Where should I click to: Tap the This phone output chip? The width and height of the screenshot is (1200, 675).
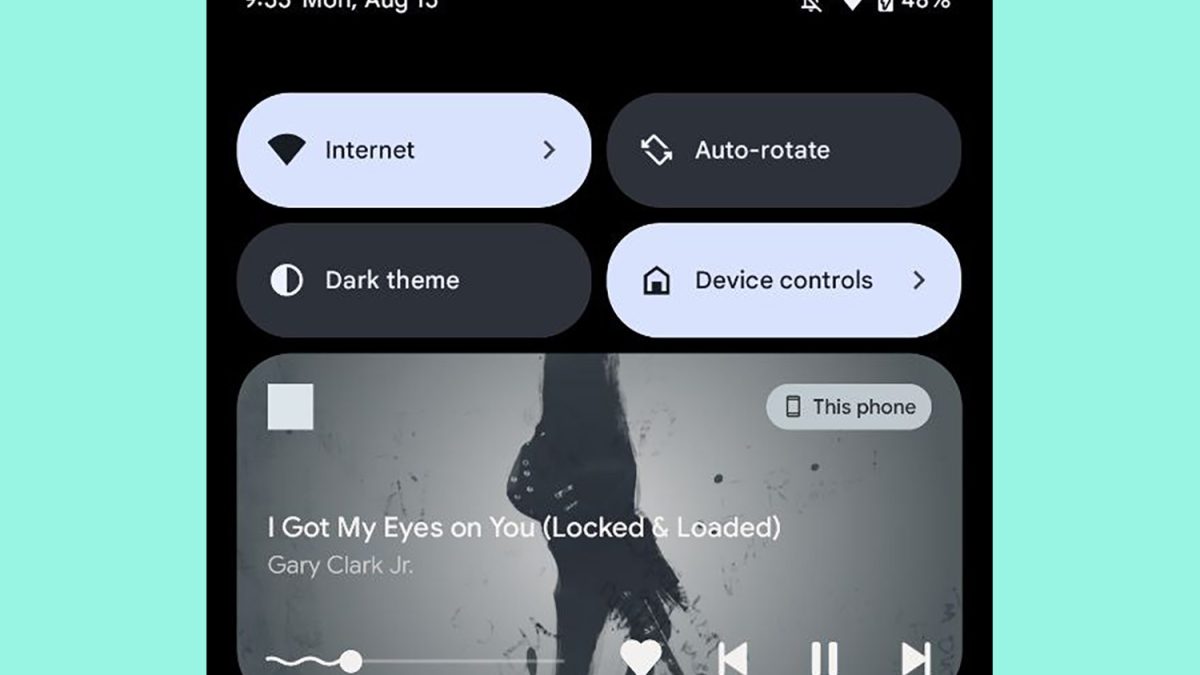[849, 407]
